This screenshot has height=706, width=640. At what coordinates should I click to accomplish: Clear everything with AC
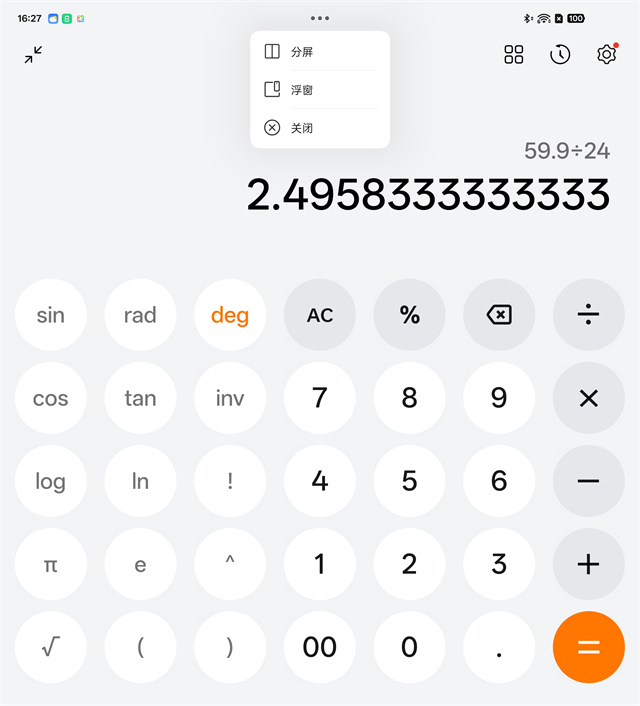pos(320,315)
